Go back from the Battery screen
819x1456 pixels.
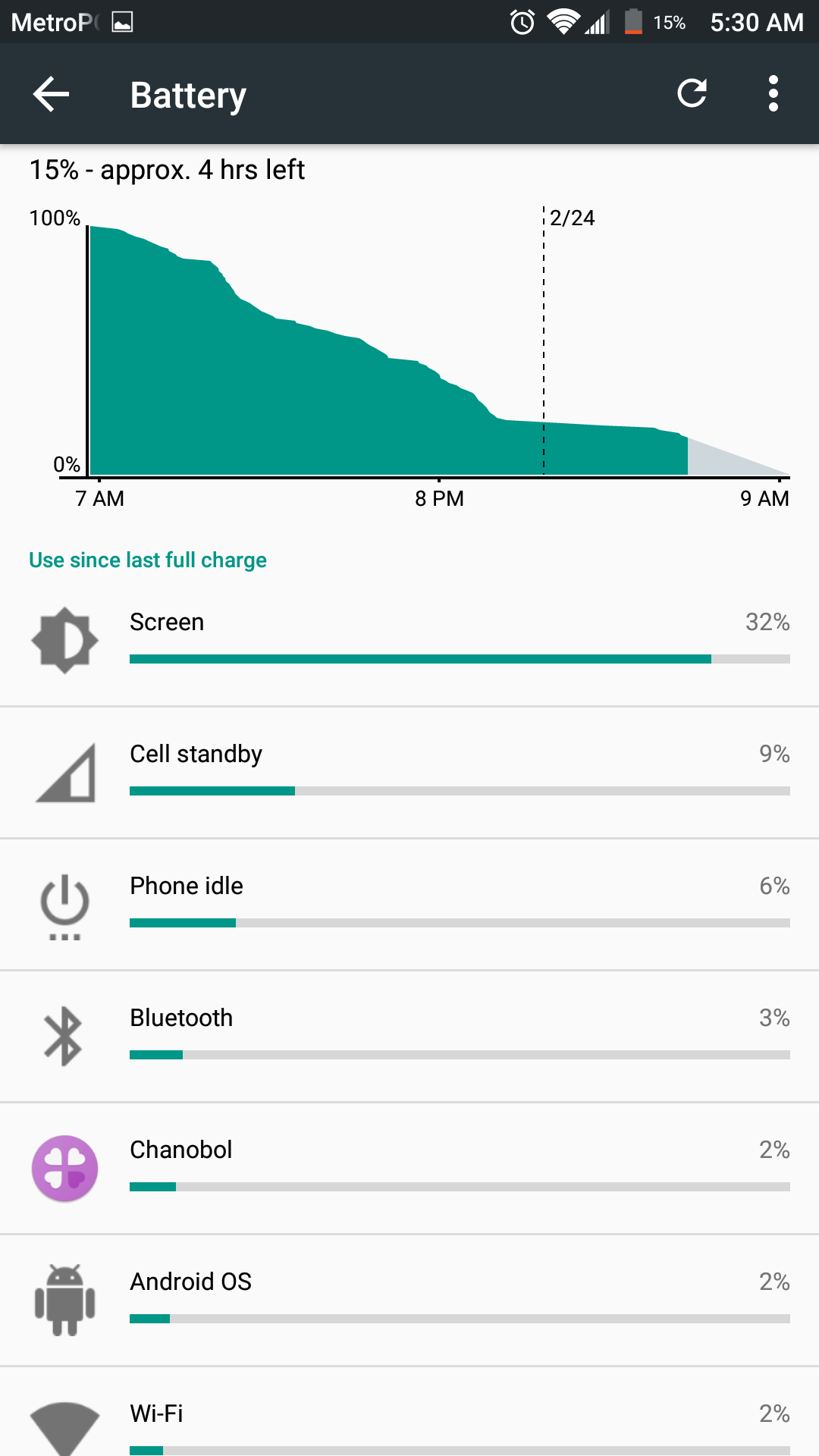pyautogui.click(x=52, y=94)
